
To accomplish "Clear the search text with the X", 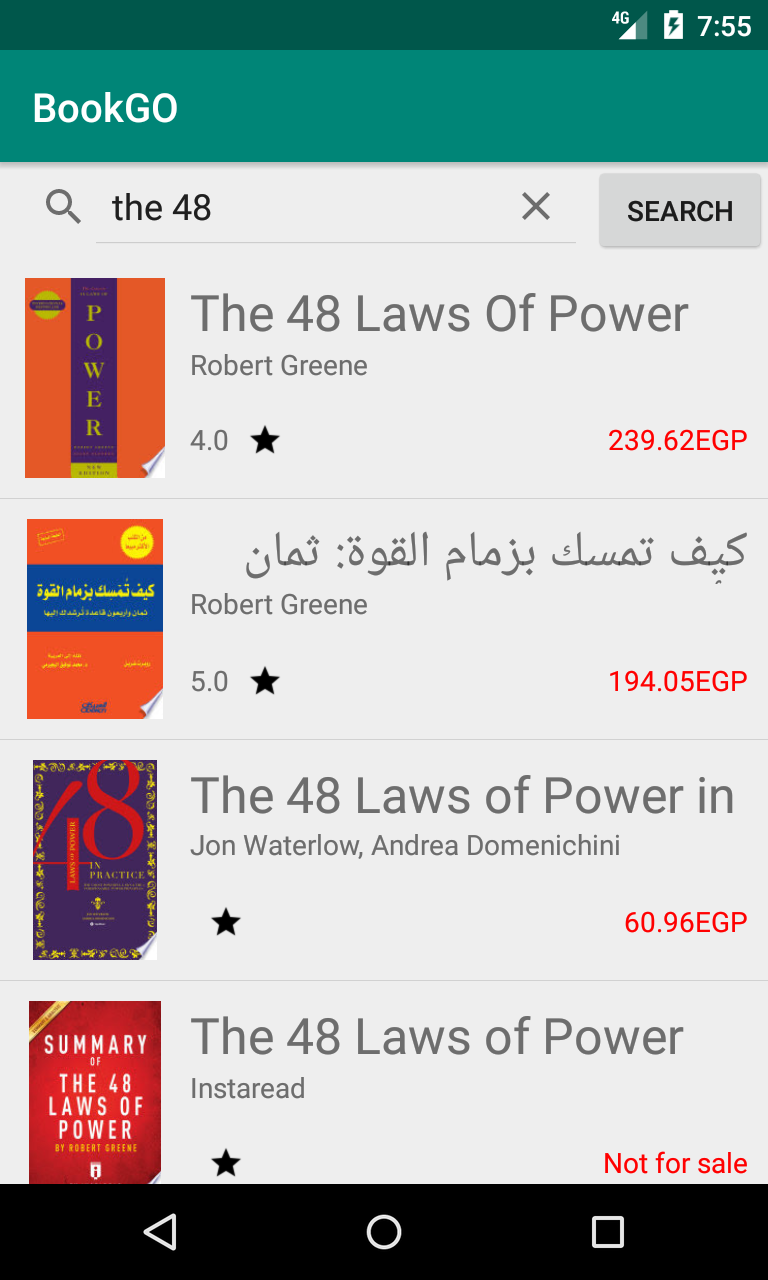I will (536, 207).
